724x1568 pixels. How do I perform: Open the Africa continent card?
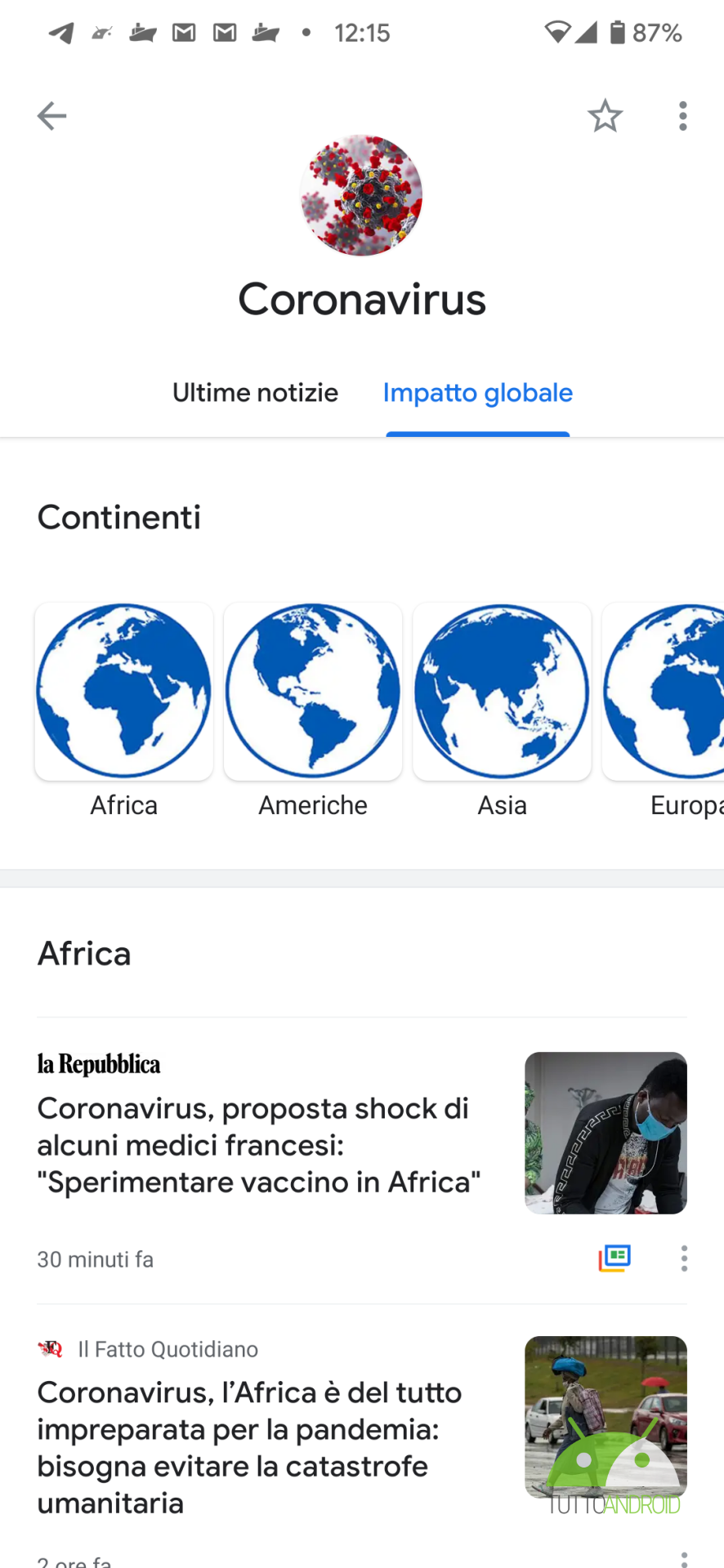(124, 710)
